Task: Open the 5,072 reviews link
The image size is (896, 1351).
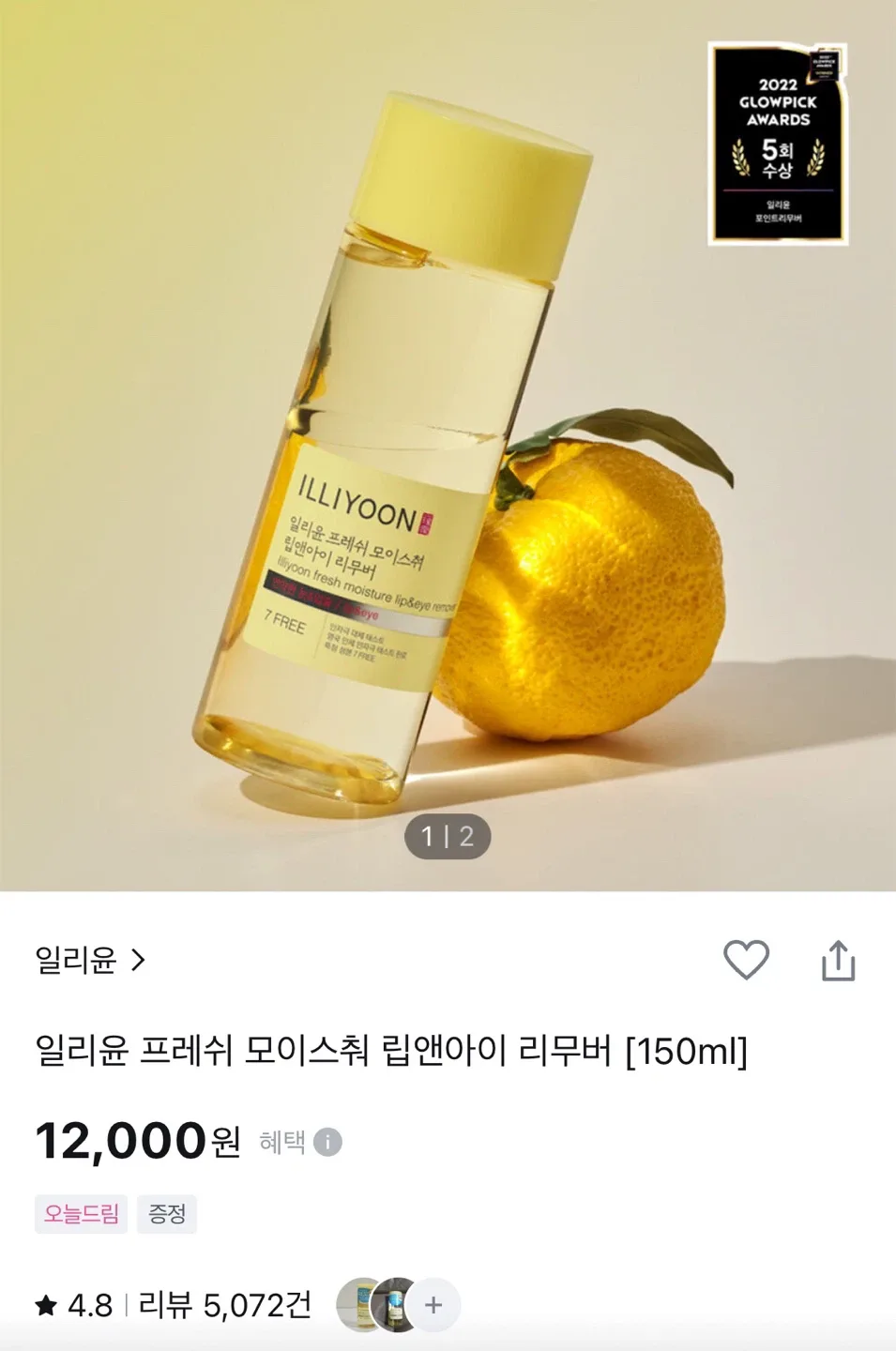Action: pyautogui.click(x=224, y=1305)
